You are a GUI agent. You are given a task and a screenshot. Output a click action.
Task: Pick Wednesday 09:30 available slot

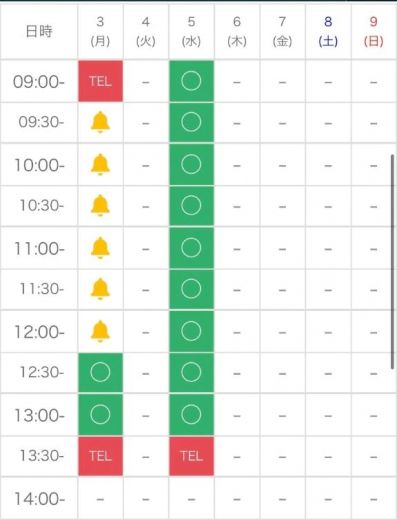tap(191, 122)
